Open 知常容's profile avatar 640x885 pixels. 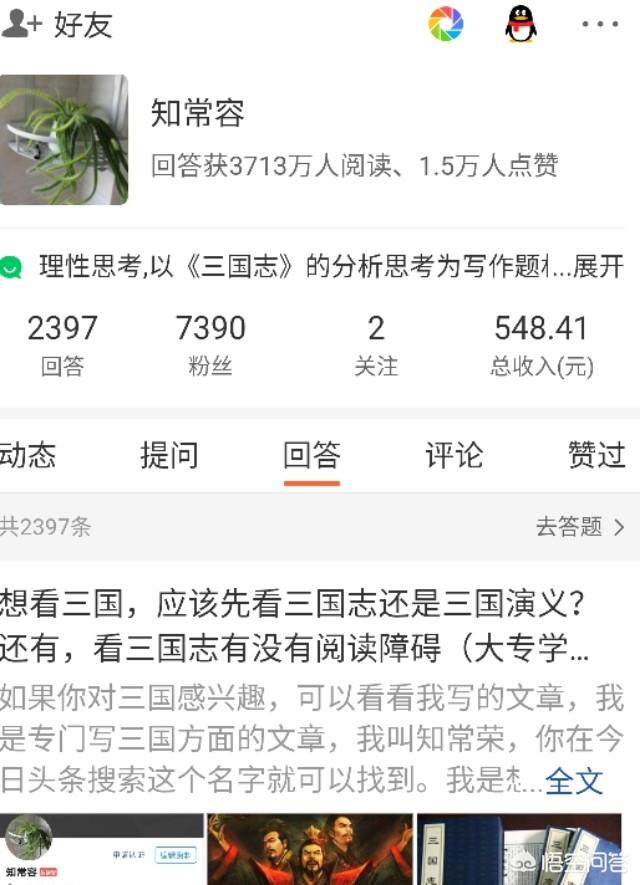tap(63, 139)
